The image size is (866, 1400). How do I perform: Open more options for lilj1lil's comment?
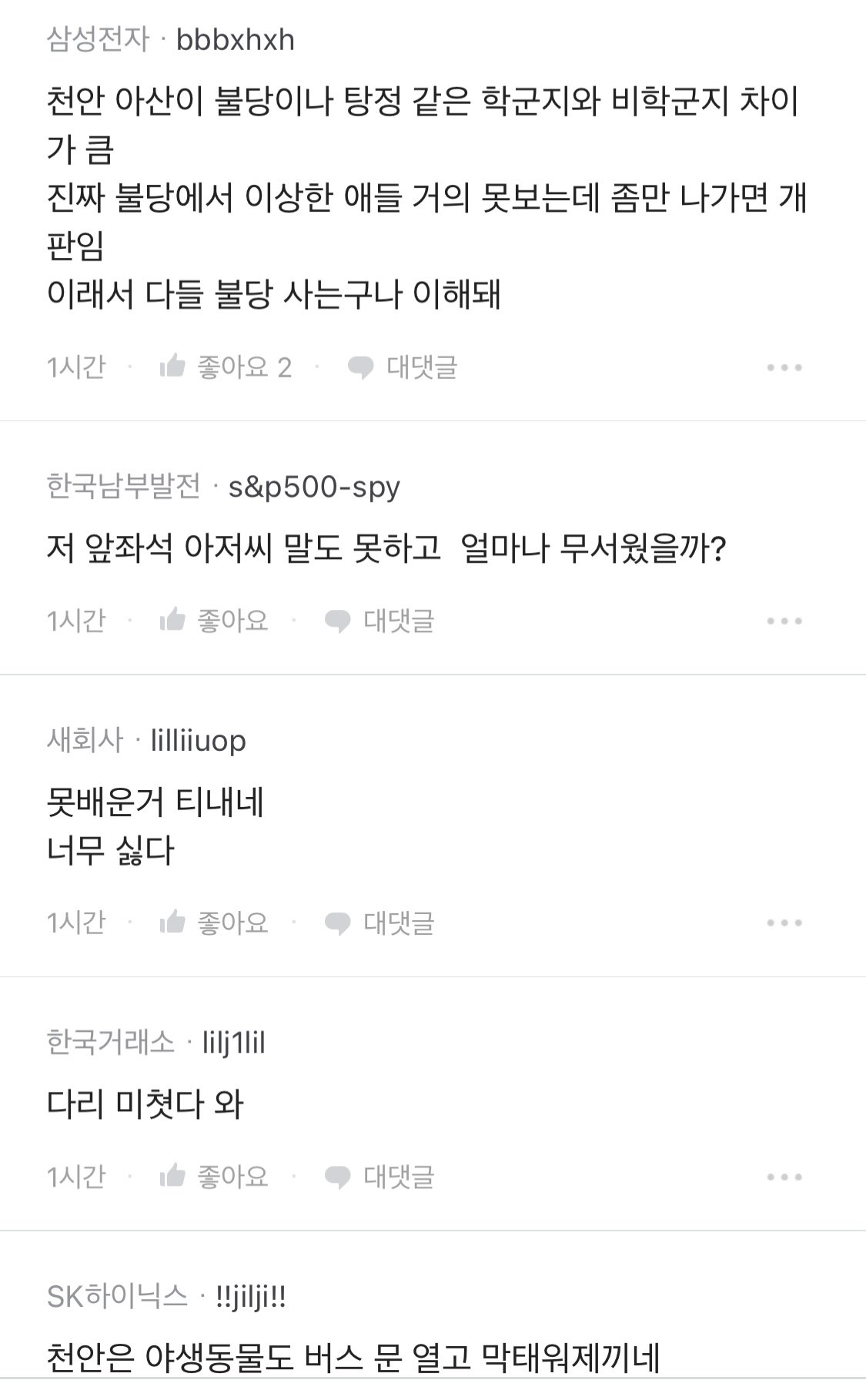[784, 1177]
